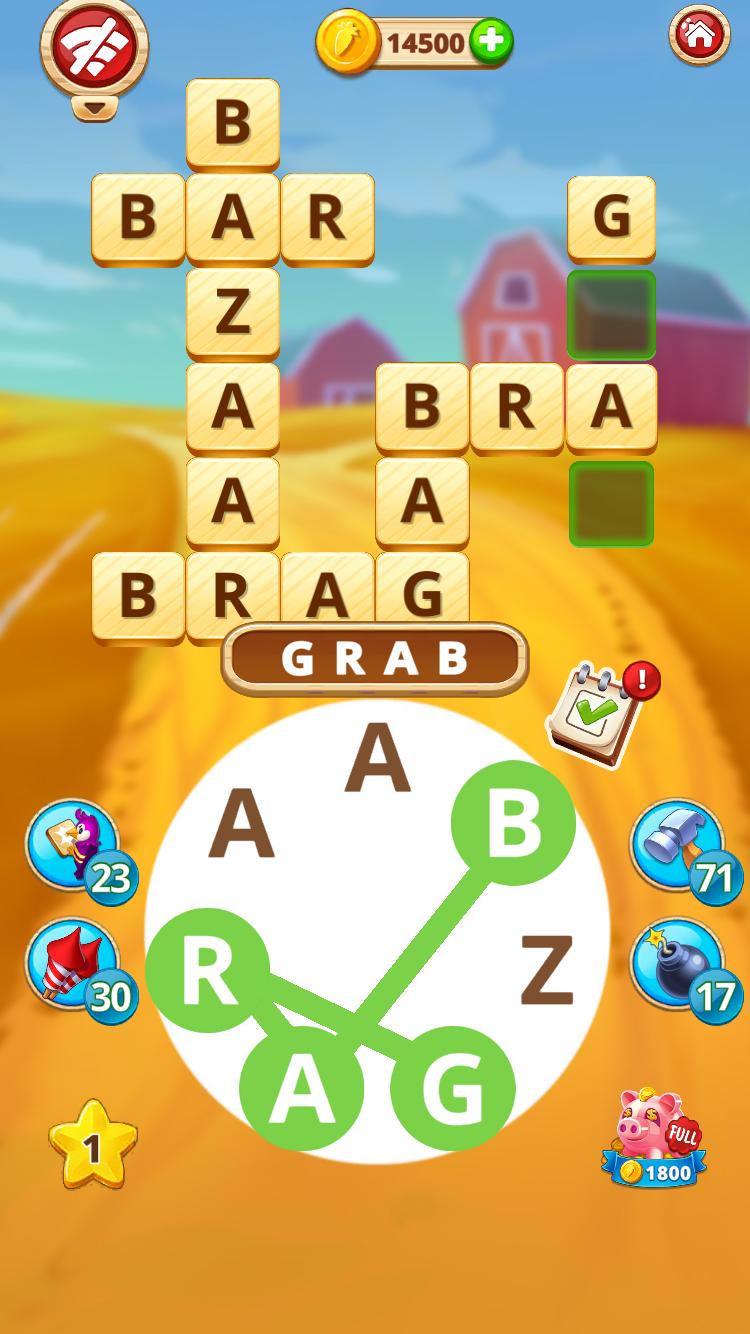Open the no-wifi offline badge
The width and height of the screenshot is (750, 1334).
92,45
